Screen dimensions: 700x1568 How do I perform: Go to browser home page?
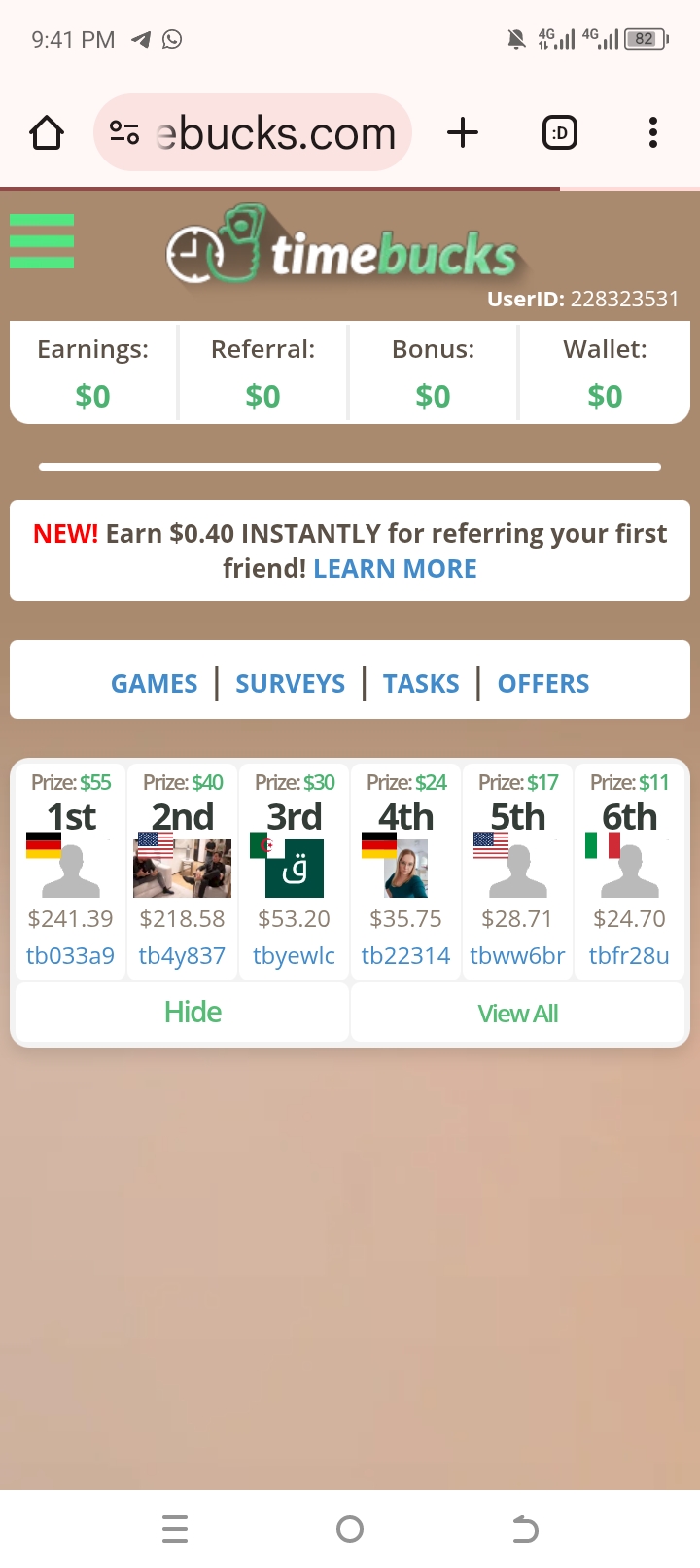(47, 133)
